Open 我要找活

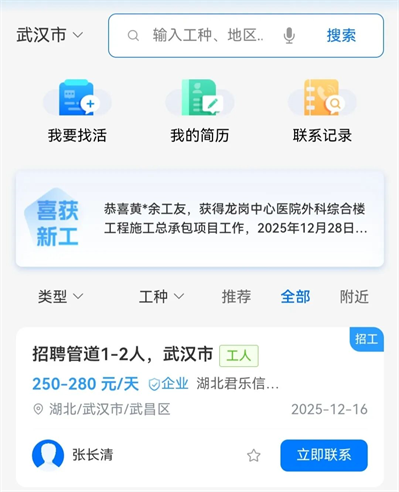pos(77,112)
